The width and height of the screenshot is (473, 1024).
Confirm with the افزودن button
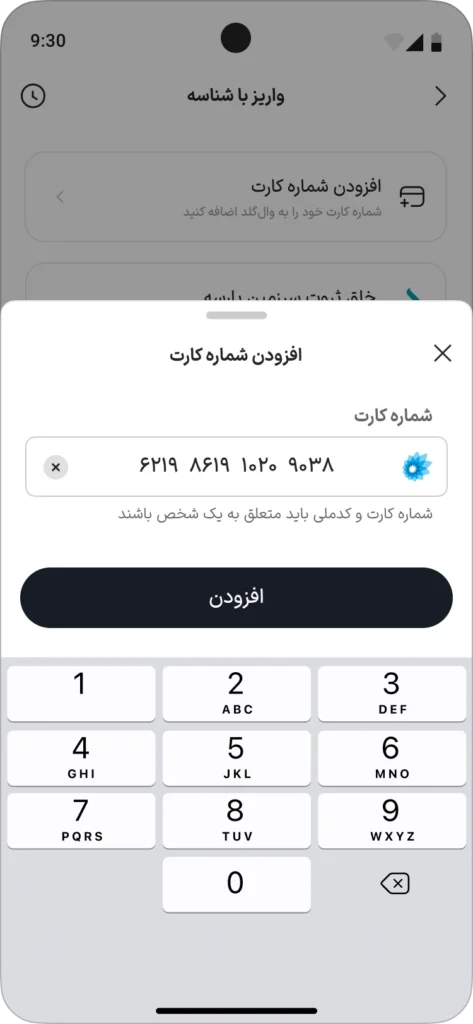[236, 598]
